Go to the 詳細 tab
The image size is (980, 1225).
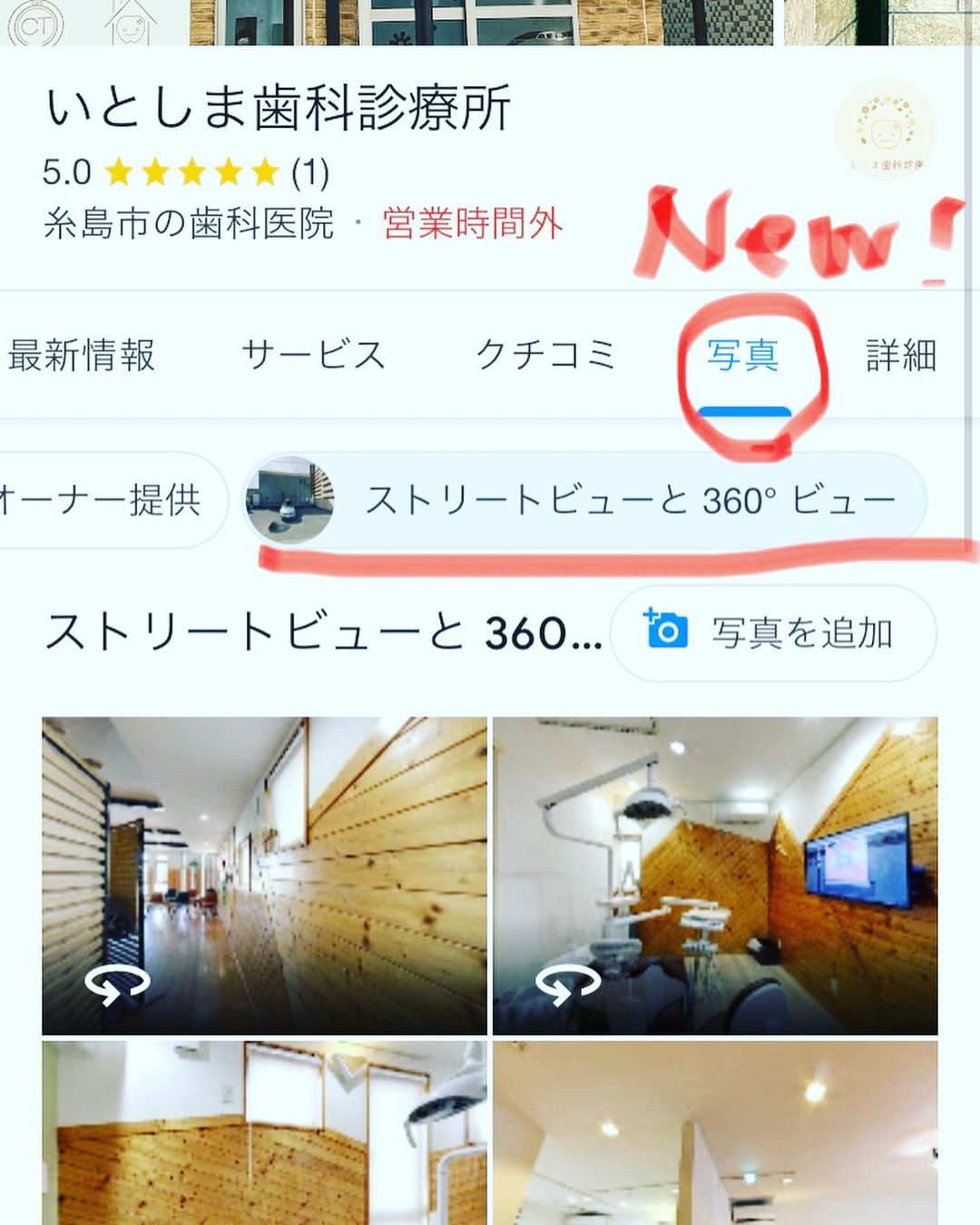coord(901,355)
